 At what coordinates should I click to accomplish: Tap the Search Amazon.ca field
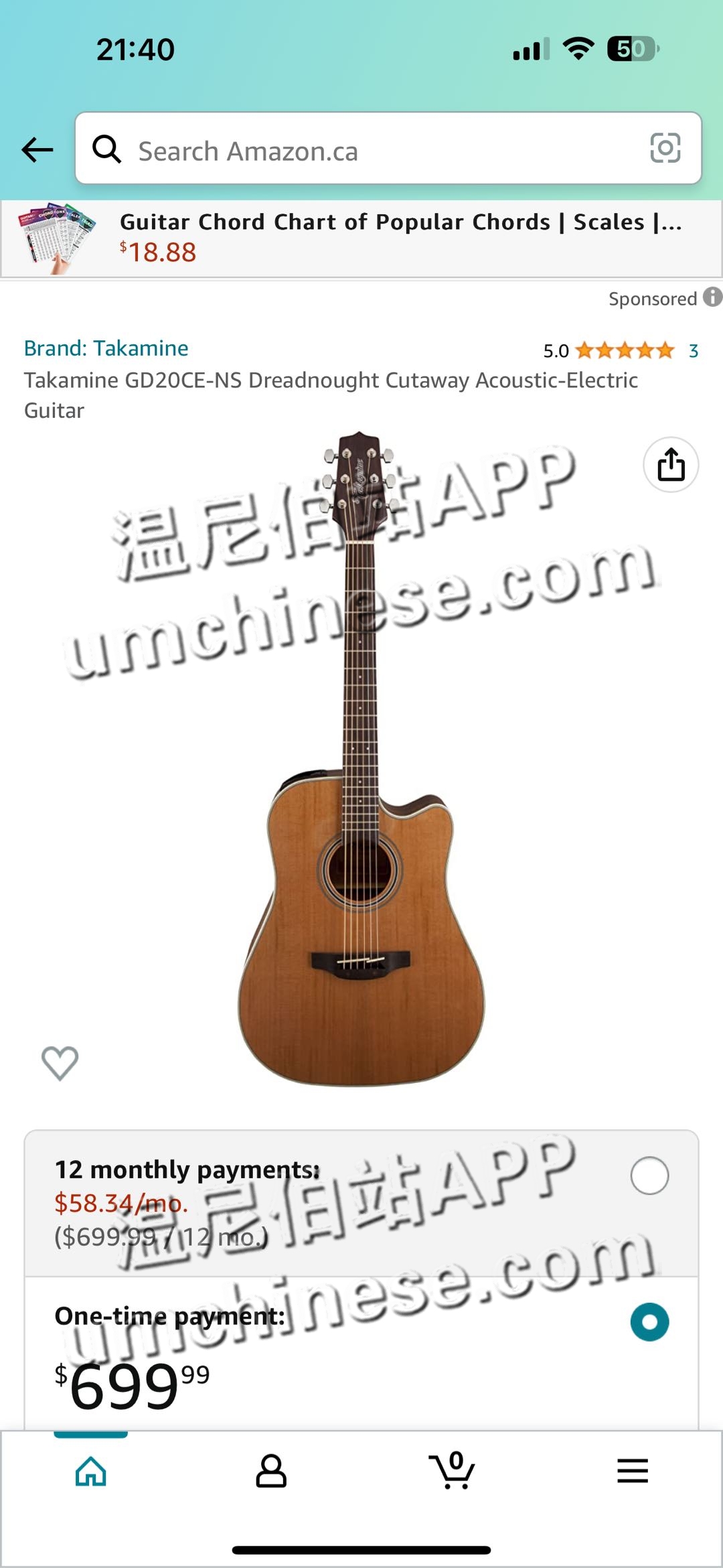pos(375,151)
